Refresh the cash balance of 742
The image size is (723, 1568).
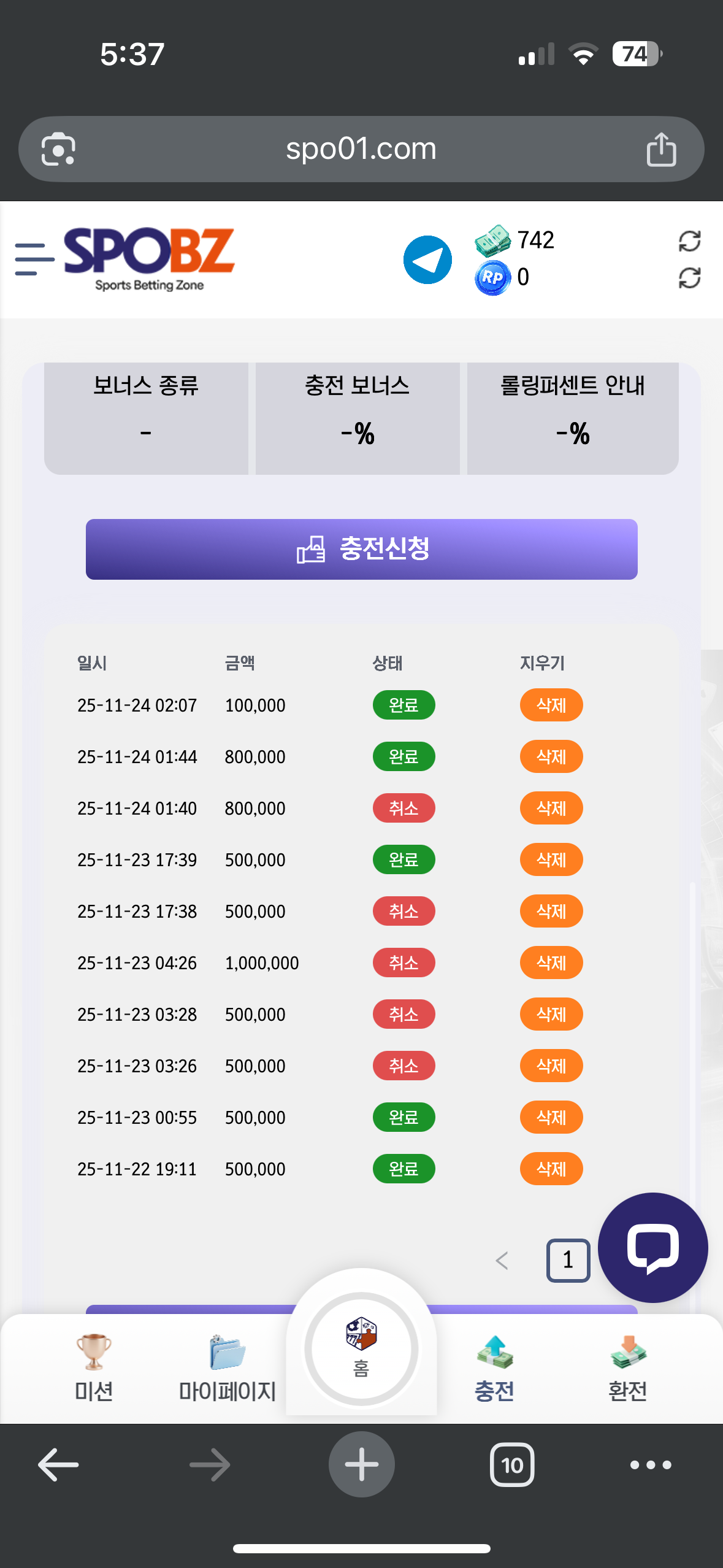tap(689, 241)
